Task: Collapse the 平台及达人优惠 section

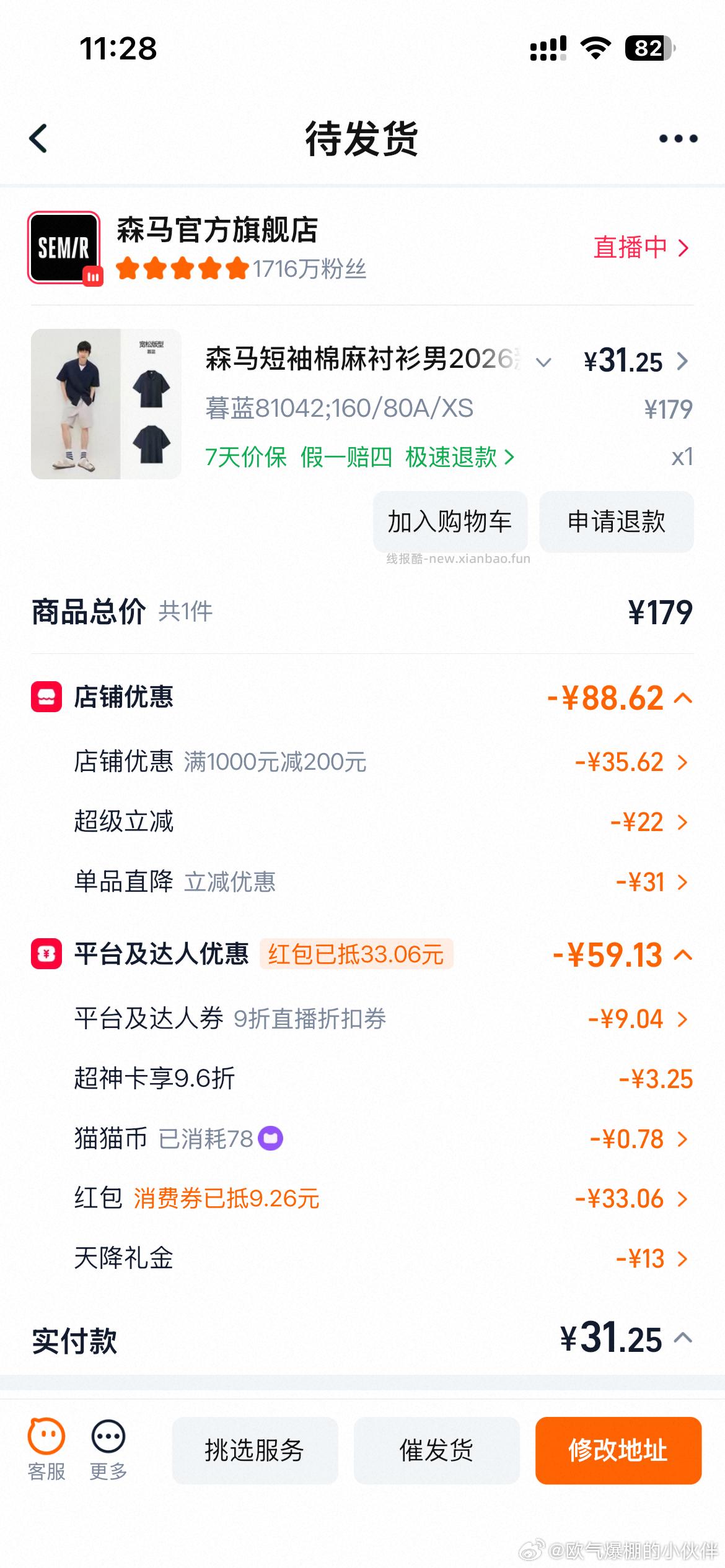Action: [683, 956]
